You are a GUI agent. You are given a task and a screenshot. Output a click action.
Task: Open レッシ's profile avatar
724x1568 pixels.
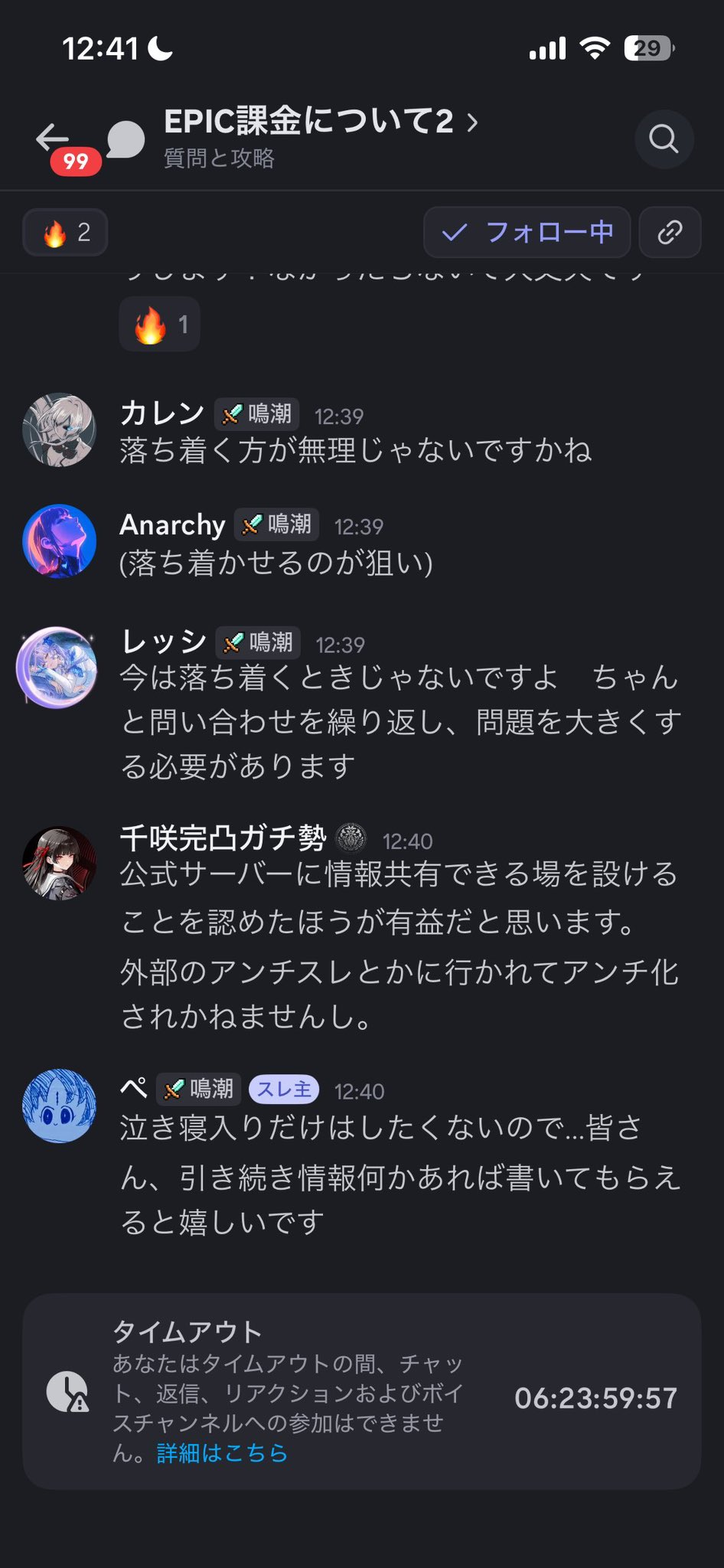pyautogui.click(x=58, y=666)
